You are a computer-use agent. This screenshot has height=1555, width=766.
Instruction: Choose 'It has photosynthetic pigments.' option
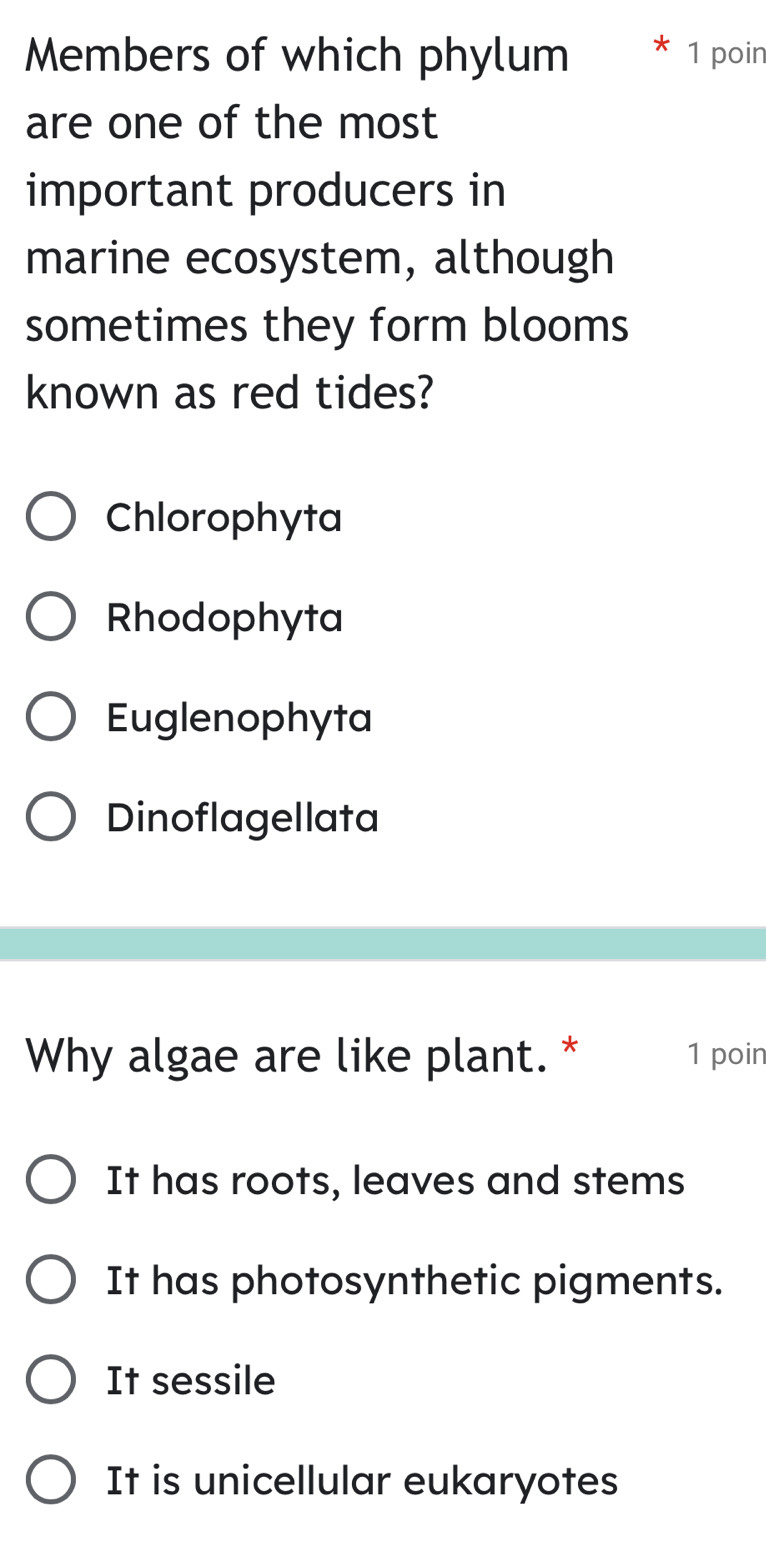click(x=50, y=1280)
